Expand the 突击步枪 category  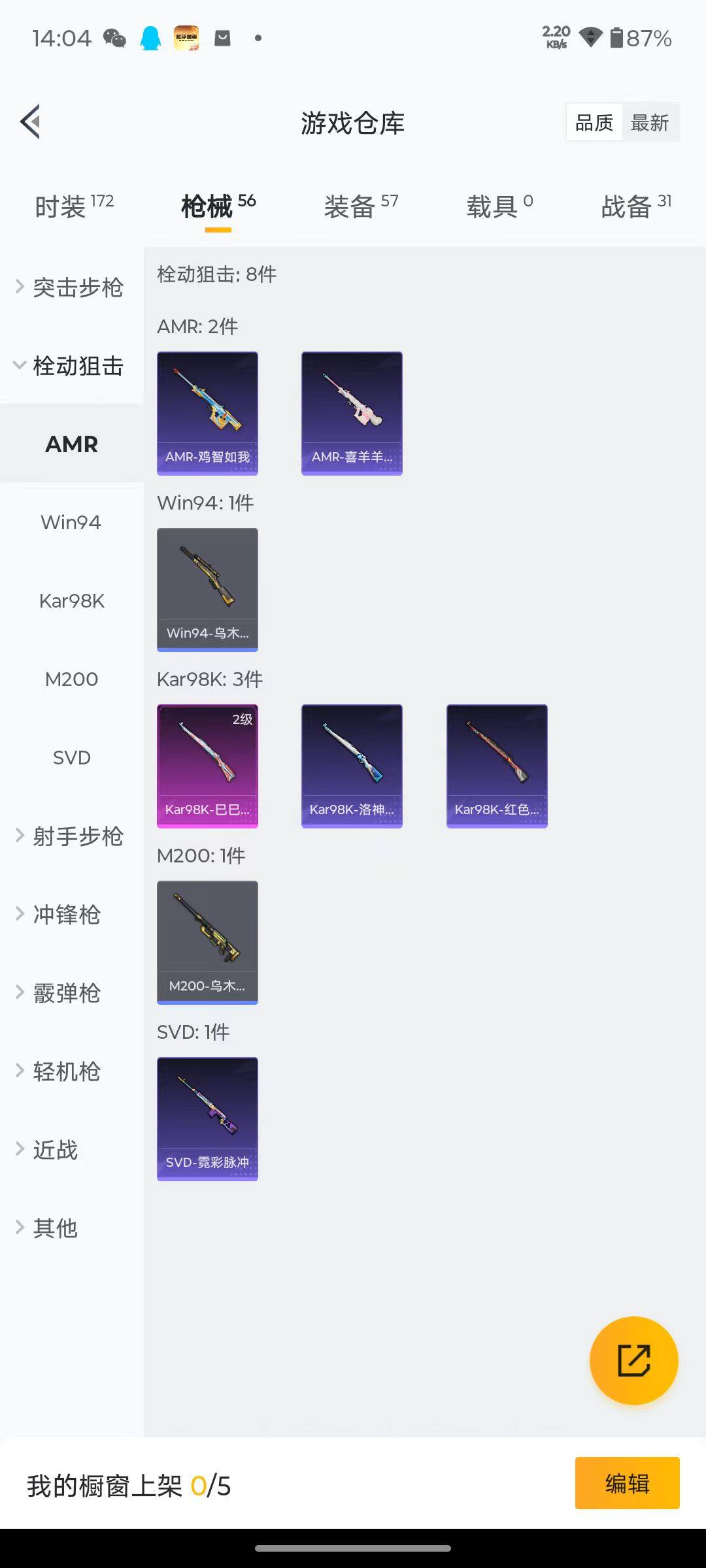[x=71, y=287]
